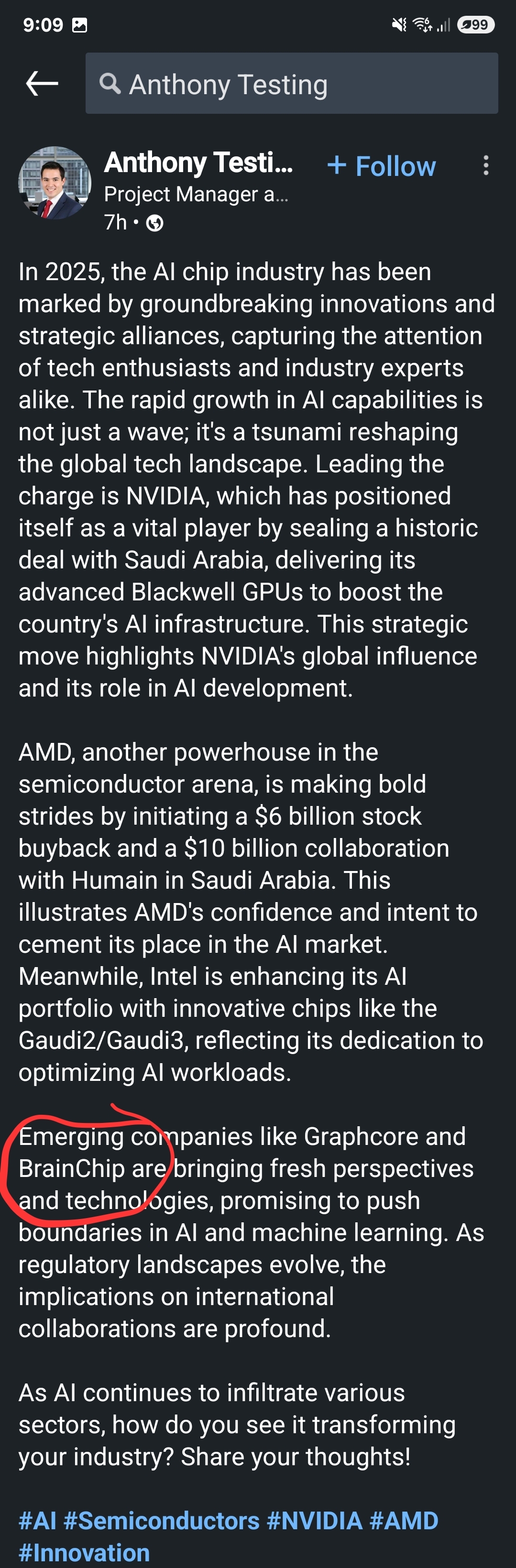
Task: Open the author name Anthony Testi…
Action: (198, 163)
